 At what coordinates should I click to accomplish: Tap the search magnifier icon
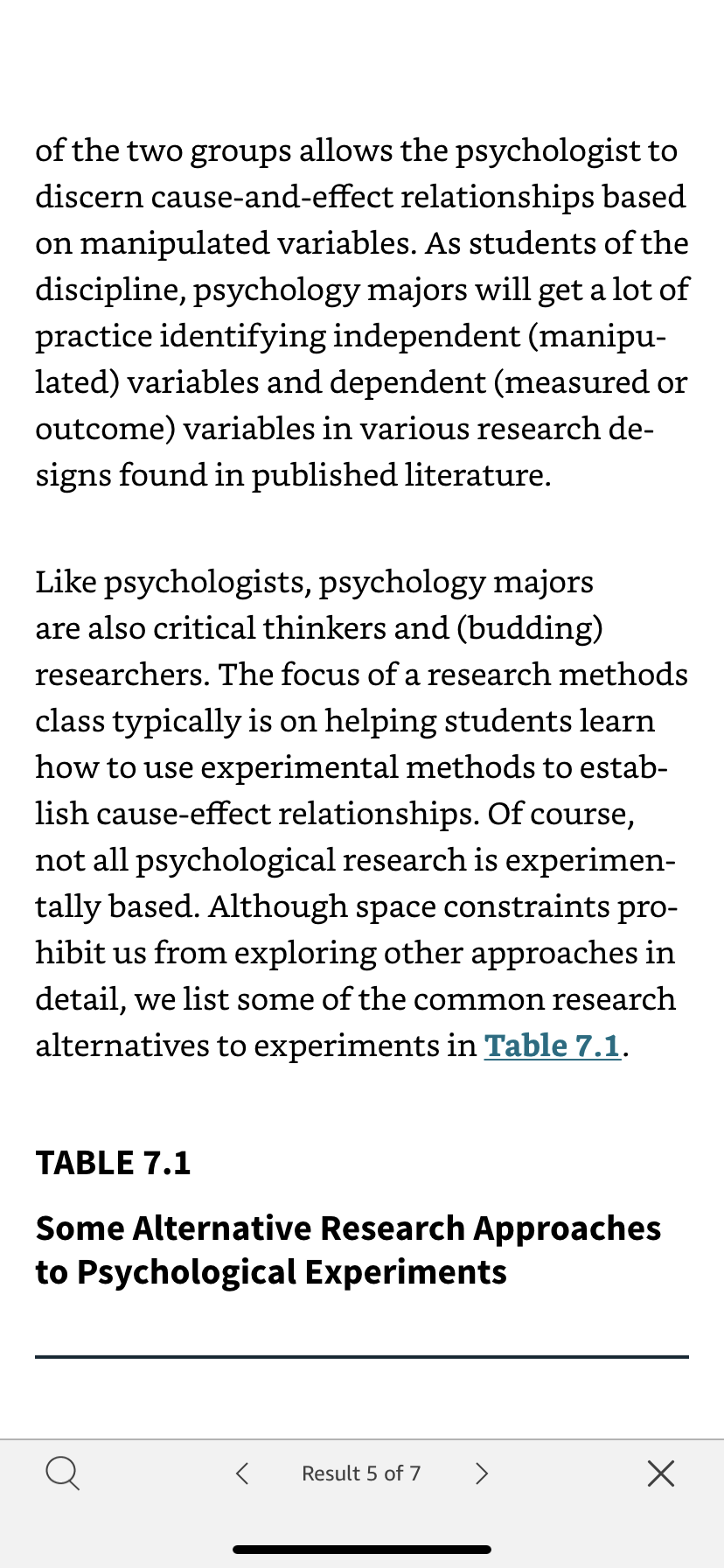point(62,1473)
